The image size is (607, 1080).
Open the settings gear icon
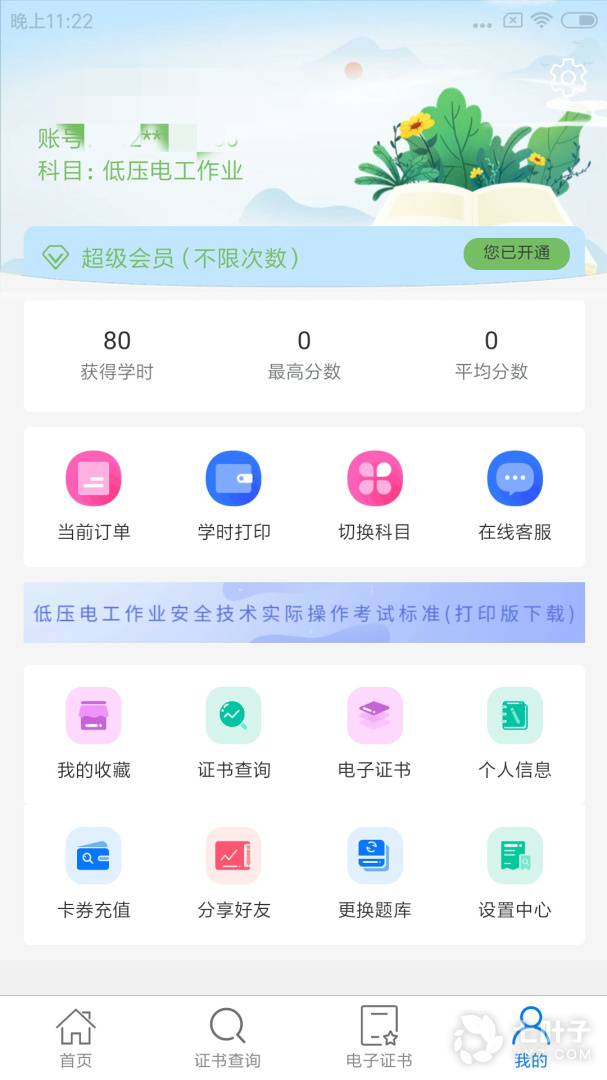(568, 78)
